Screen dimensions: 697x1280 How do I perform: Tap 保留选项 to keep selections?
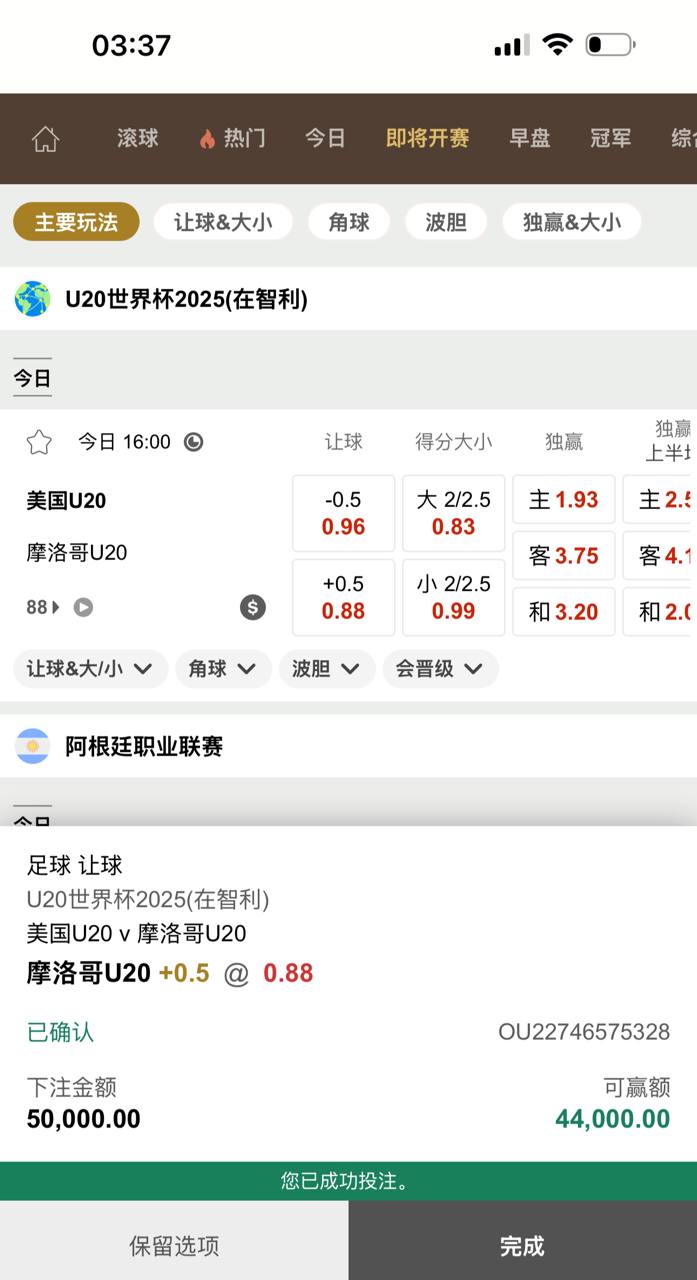pos(174,1246)
